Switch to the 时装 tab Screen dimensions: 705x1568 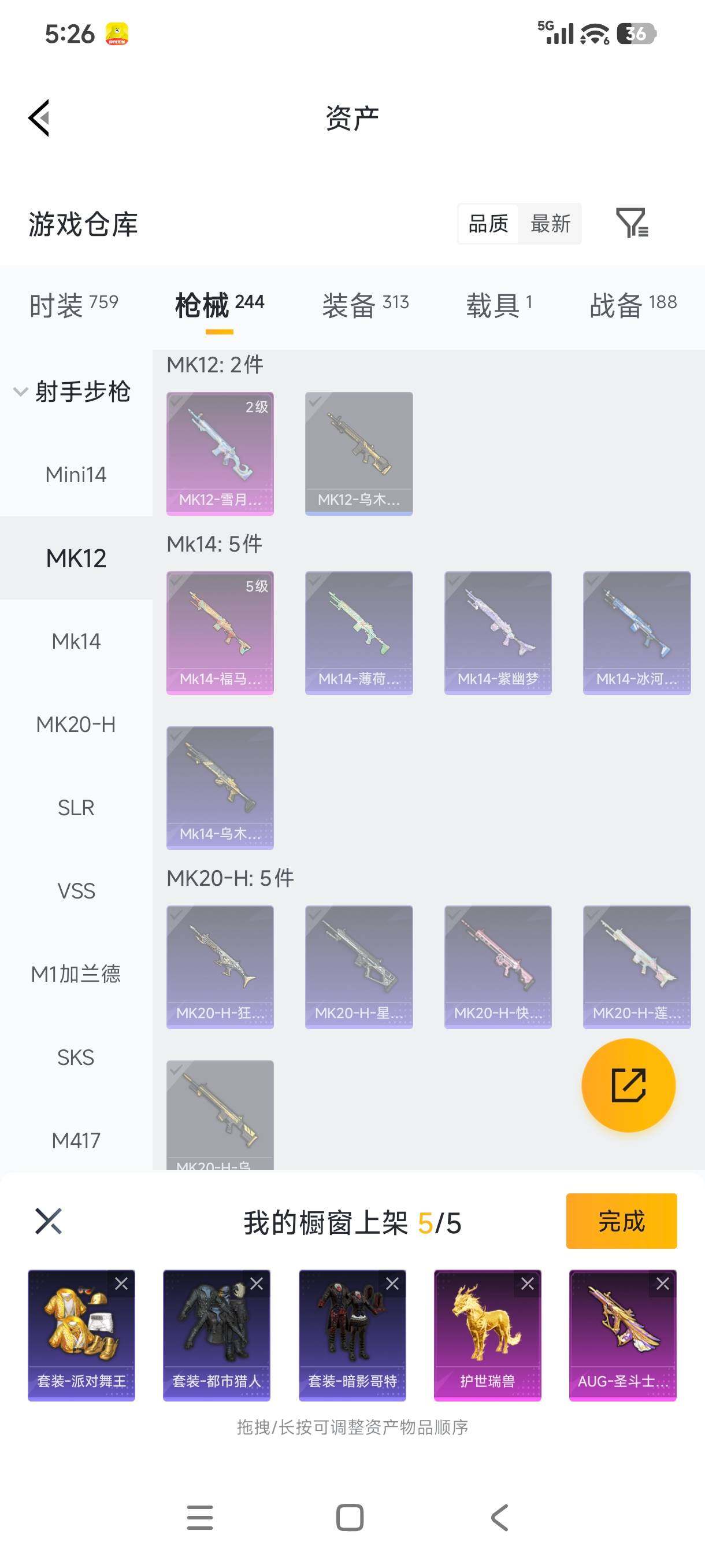73,304
